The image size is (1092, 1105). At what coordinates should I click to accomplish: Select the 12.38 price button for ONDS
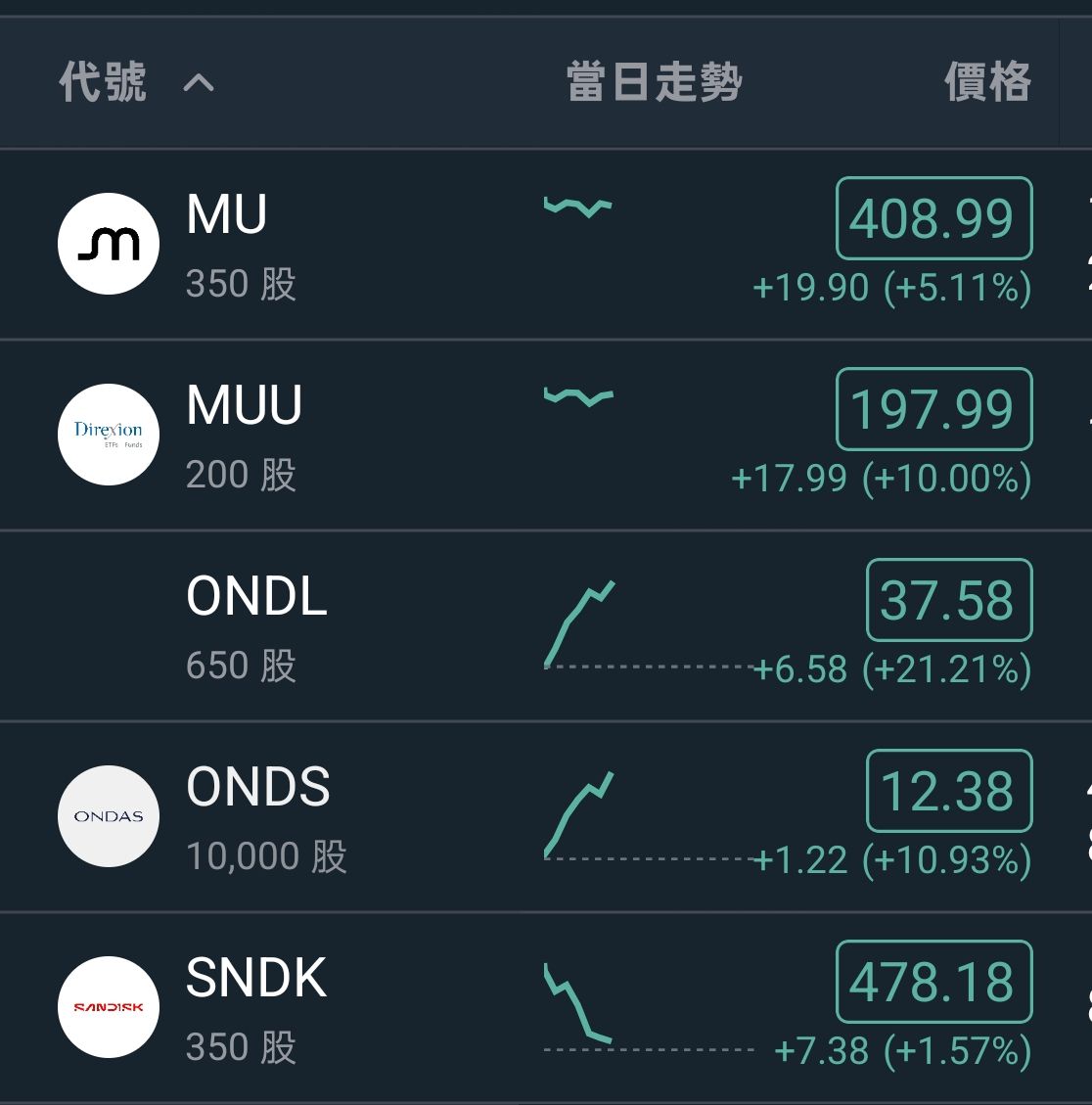947,791
